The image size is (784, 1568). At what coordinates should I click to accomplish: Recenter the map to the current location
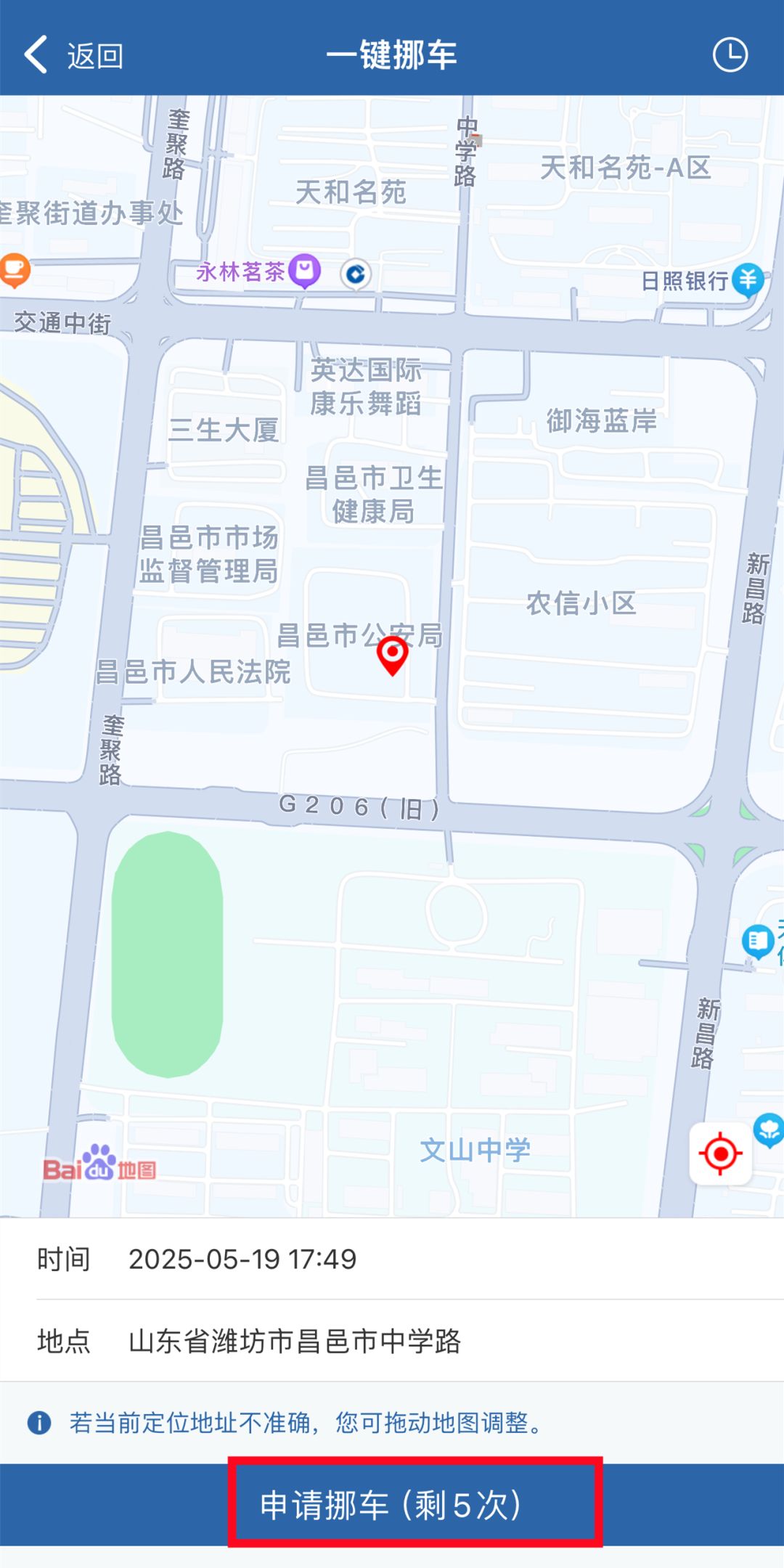coord(720,1153)
